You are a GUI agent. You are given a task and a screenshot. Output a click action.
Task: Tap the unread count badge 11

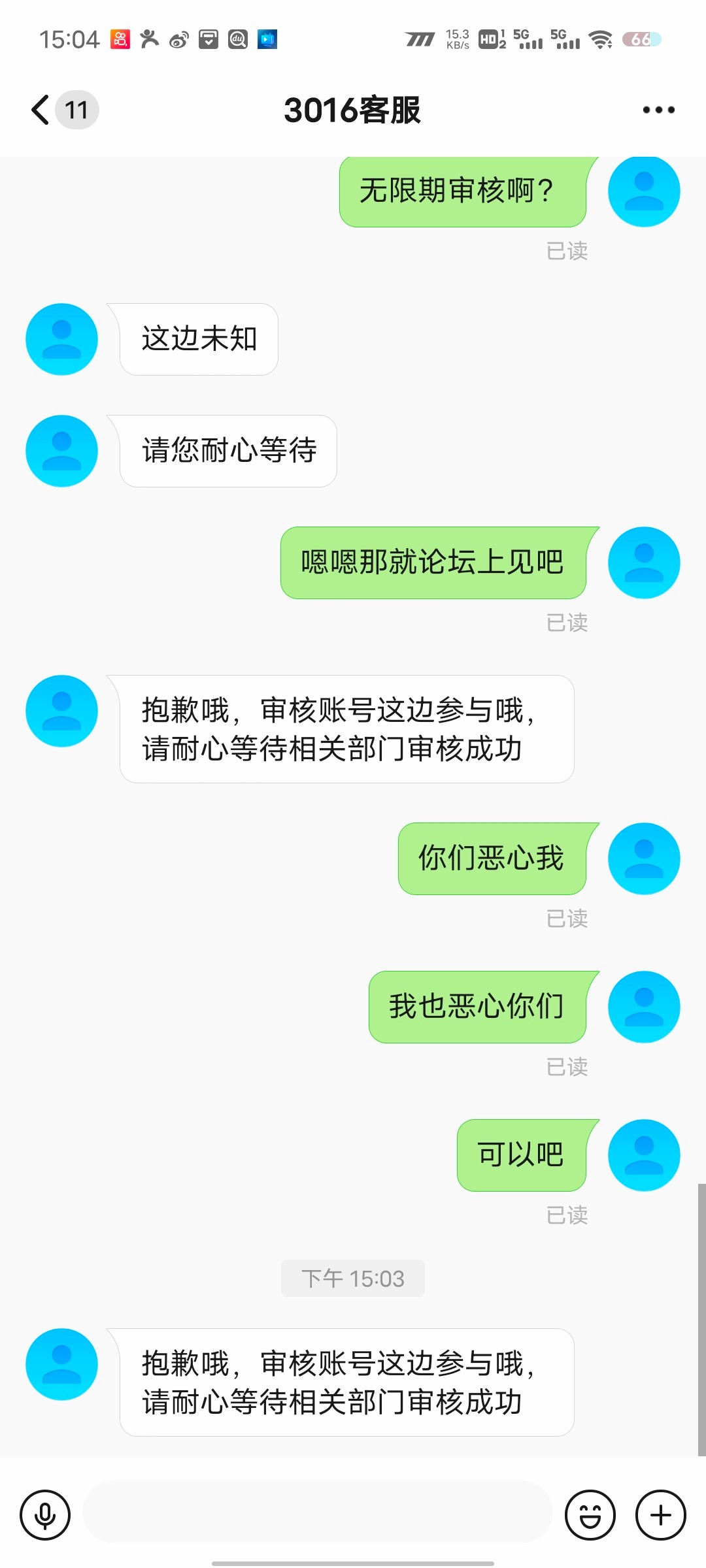click(x=75, y=110)
